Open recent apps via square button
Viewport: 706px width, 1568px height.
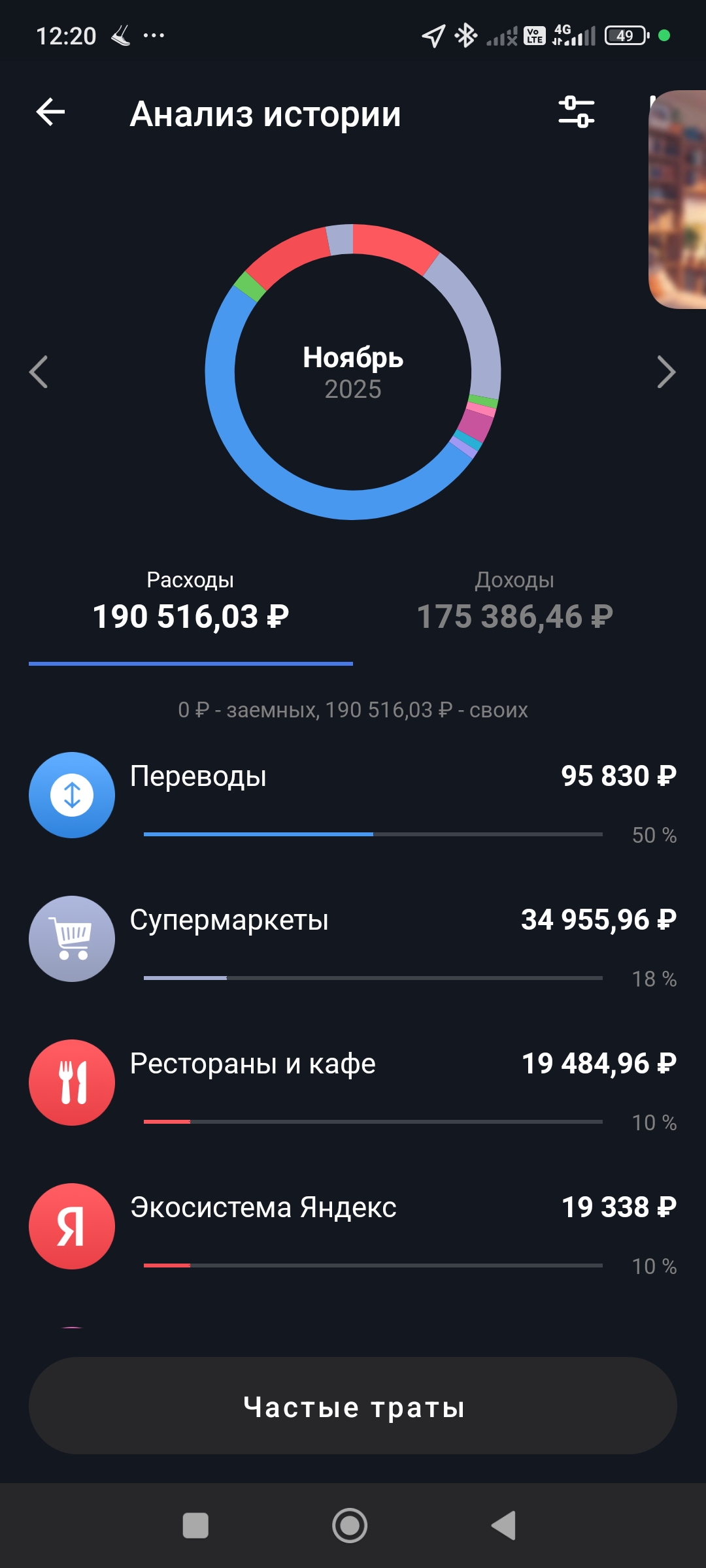(195, 1526)
